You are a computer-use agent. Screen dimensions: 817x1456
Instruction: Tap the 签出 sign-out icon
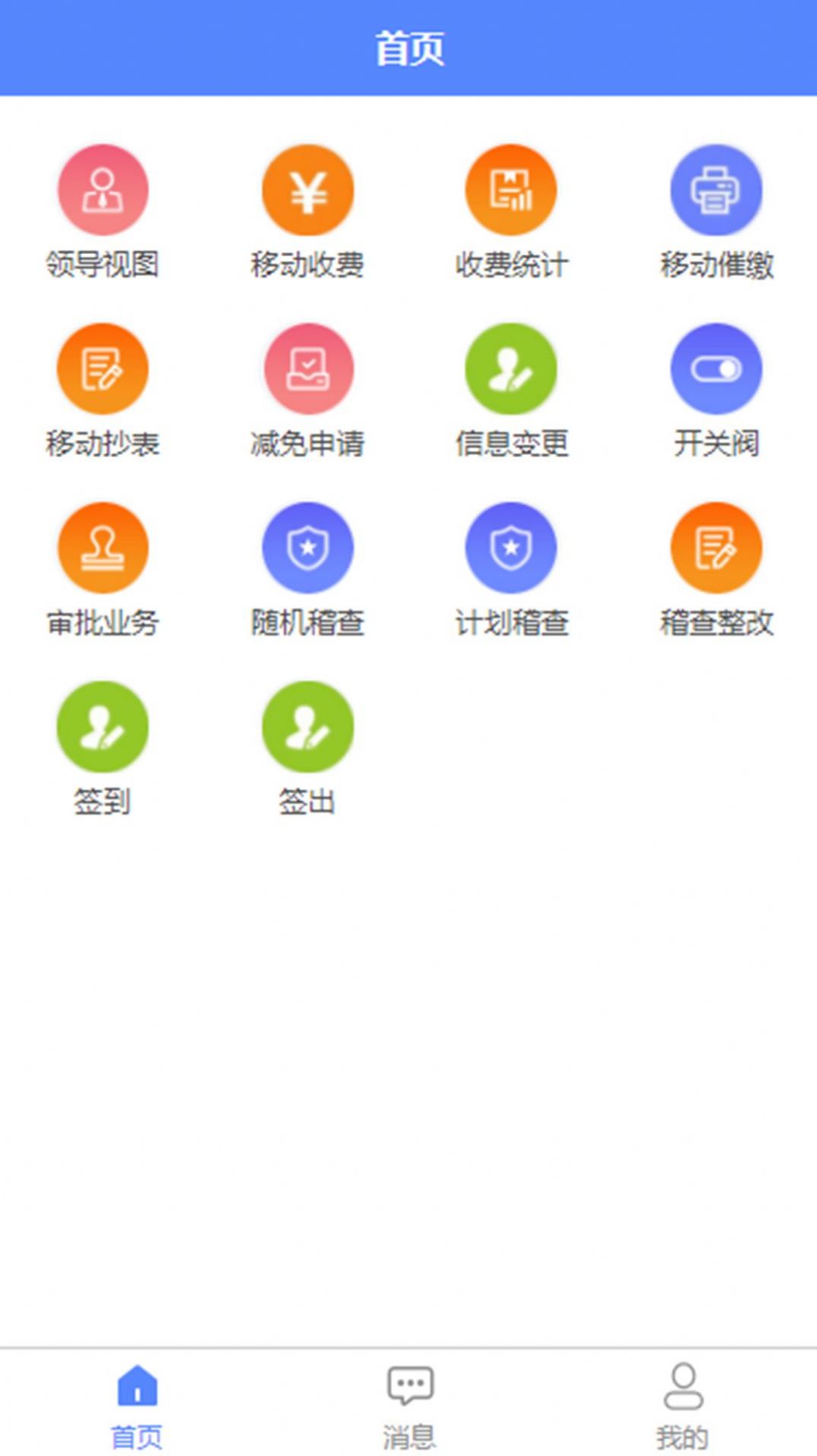(x=307, y=726)
